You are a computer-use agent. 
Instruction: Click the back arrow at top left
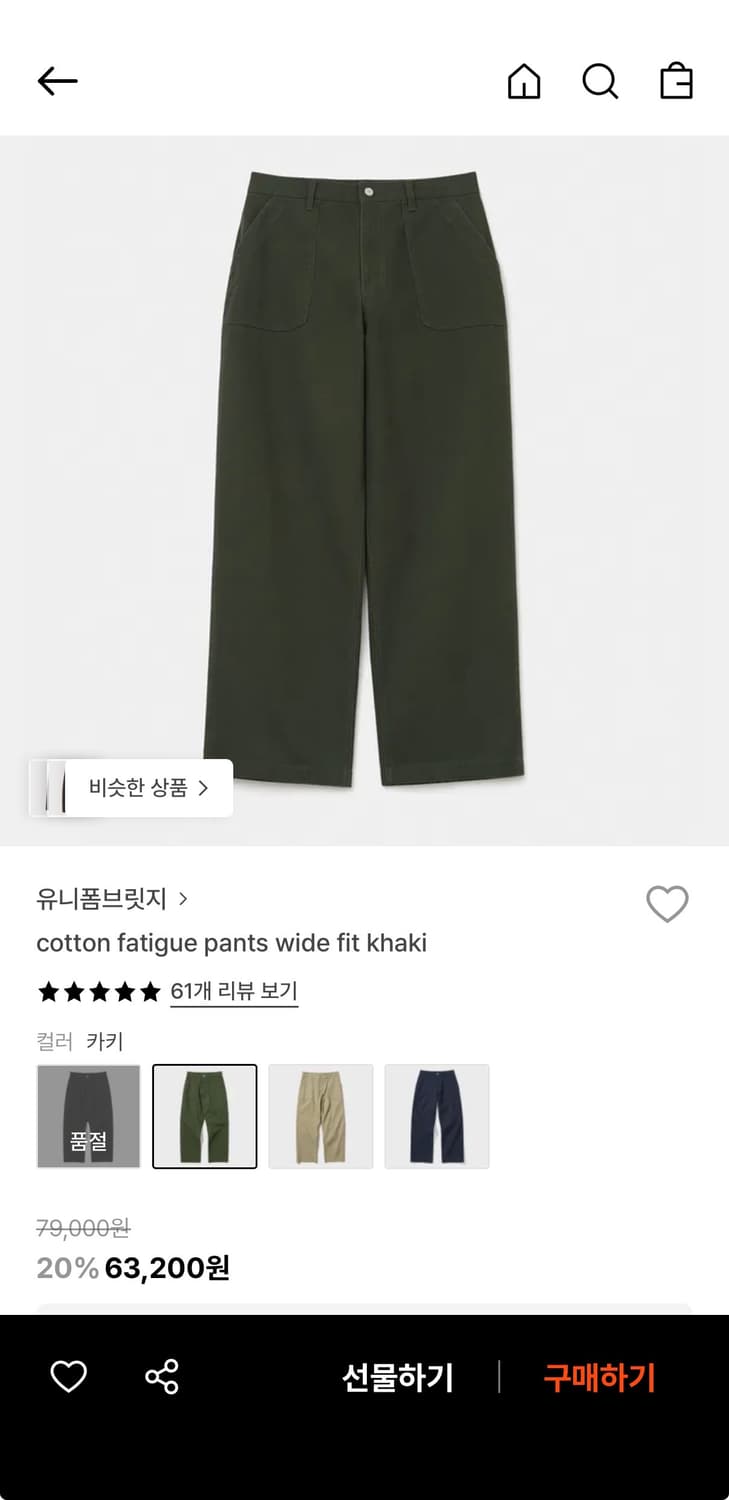57,81
